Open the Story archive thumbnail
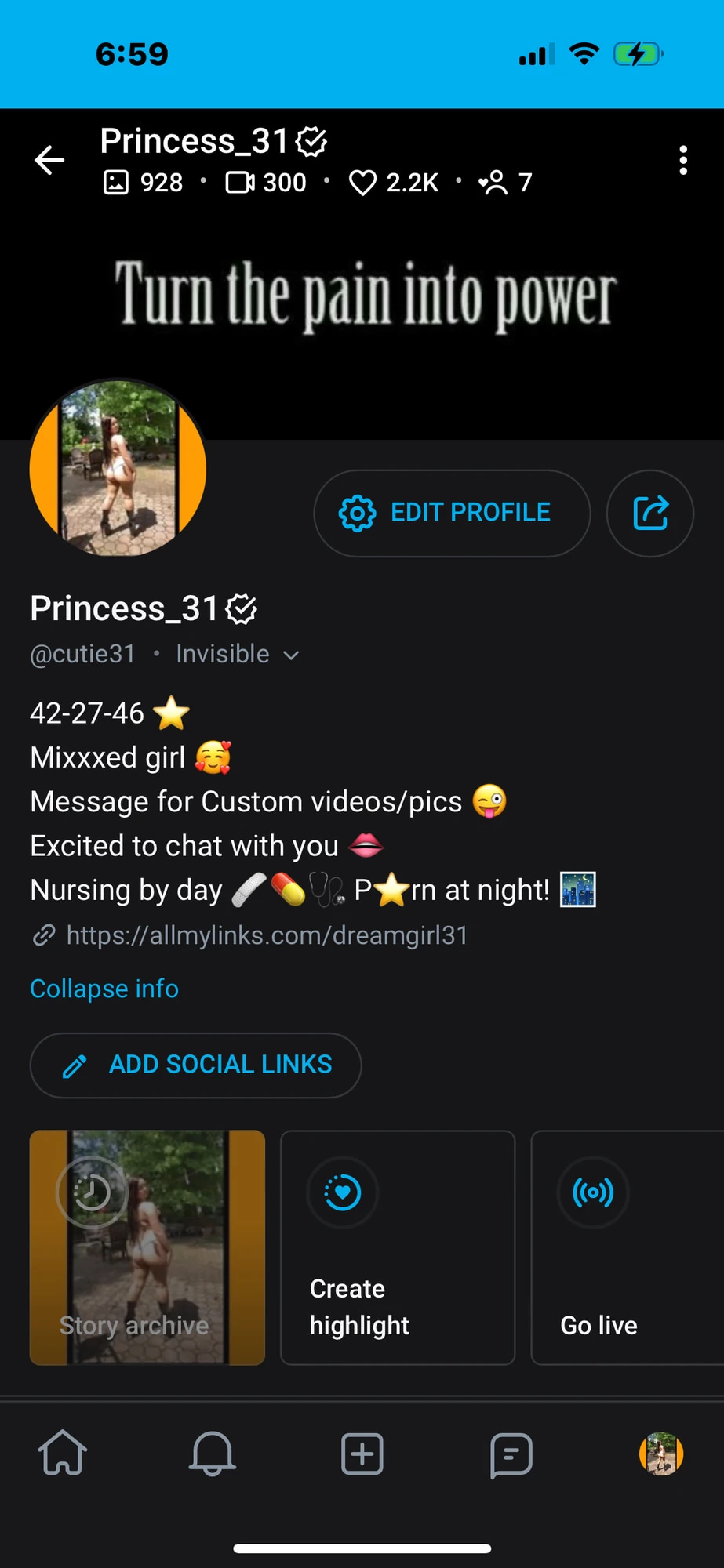The height and width of the screenshot is (1568, 724). (147, 1247)
